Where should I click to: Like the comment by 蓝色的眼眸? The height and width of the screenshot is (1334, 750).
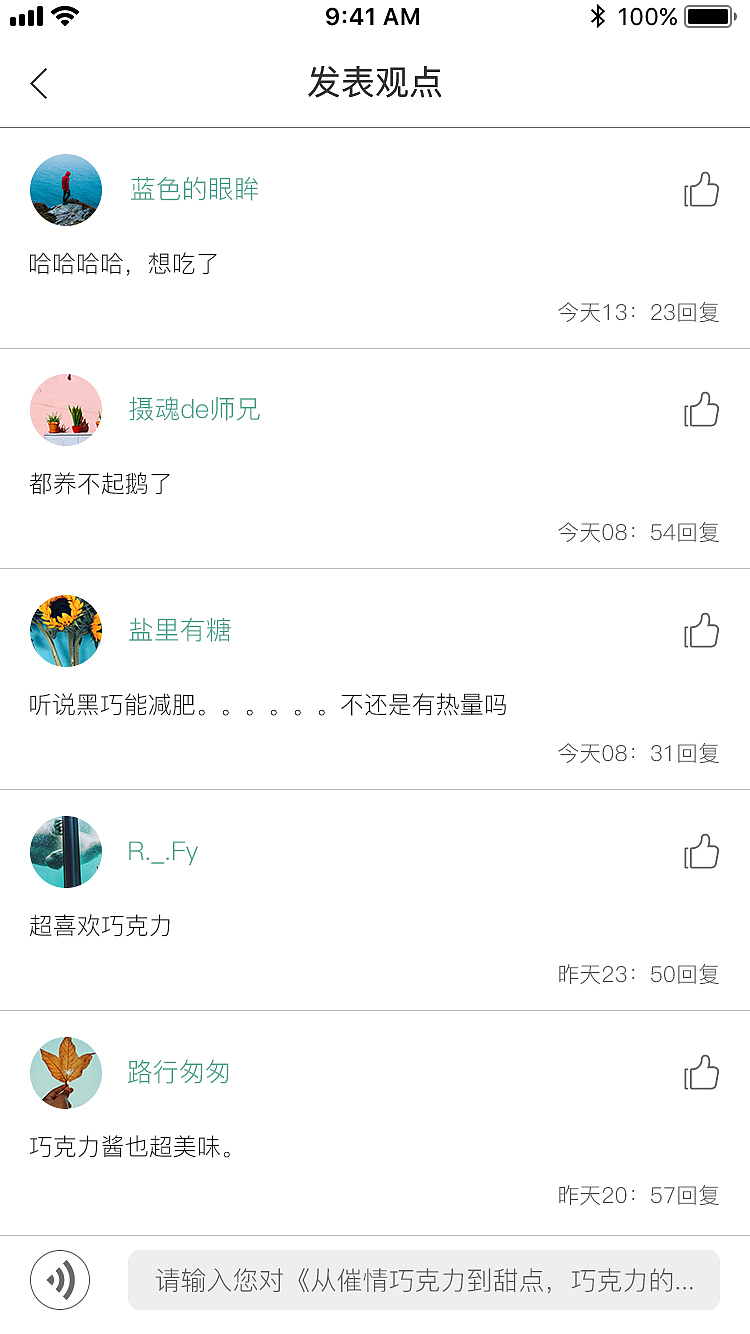pyautogui.click(x=701, y=190)
